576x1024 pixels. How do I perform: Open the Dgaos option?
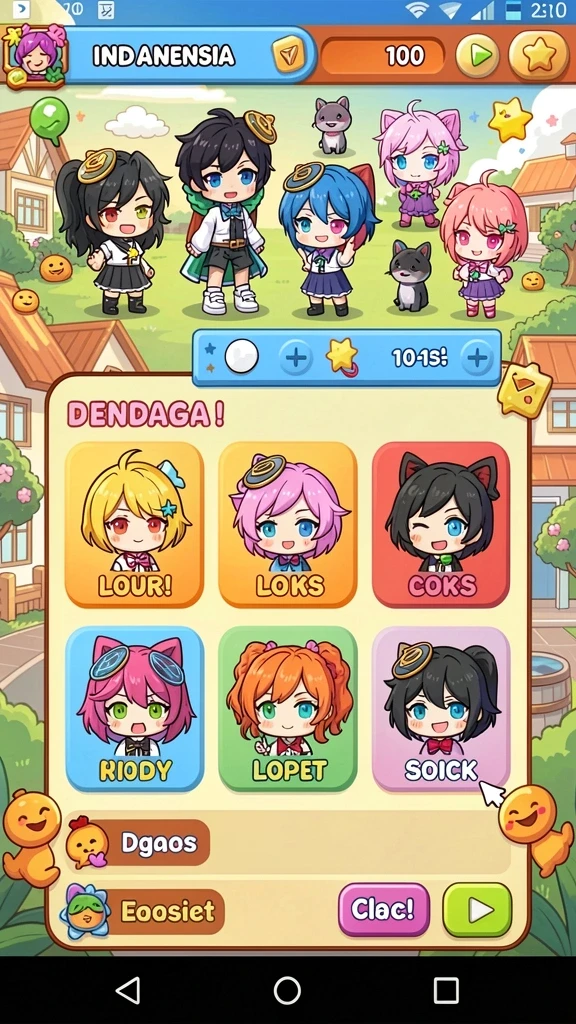tap(138, 843)
